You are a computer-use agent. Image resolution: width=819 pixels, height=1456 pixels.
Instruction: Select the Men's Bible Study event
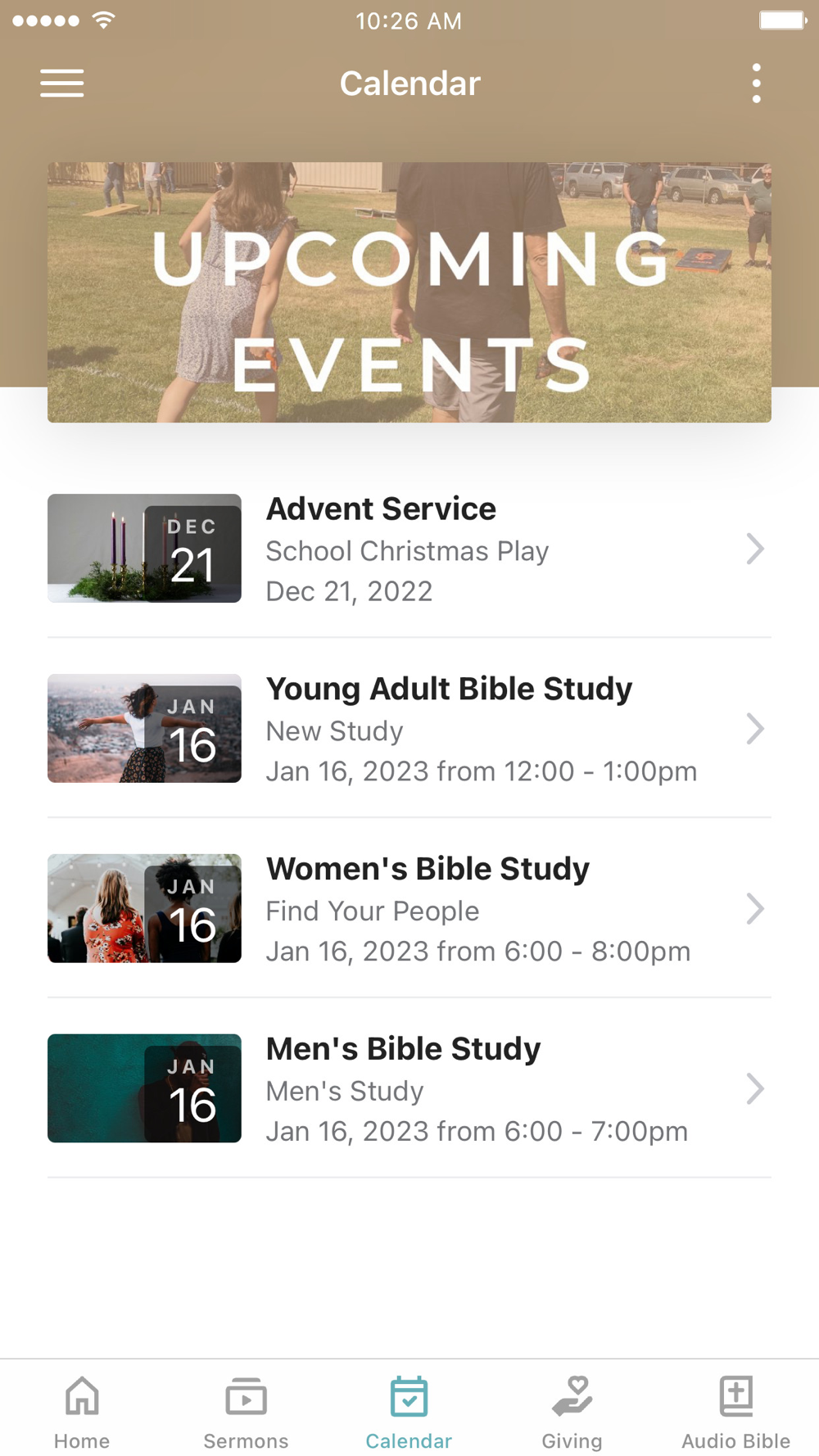[409, 1088]
